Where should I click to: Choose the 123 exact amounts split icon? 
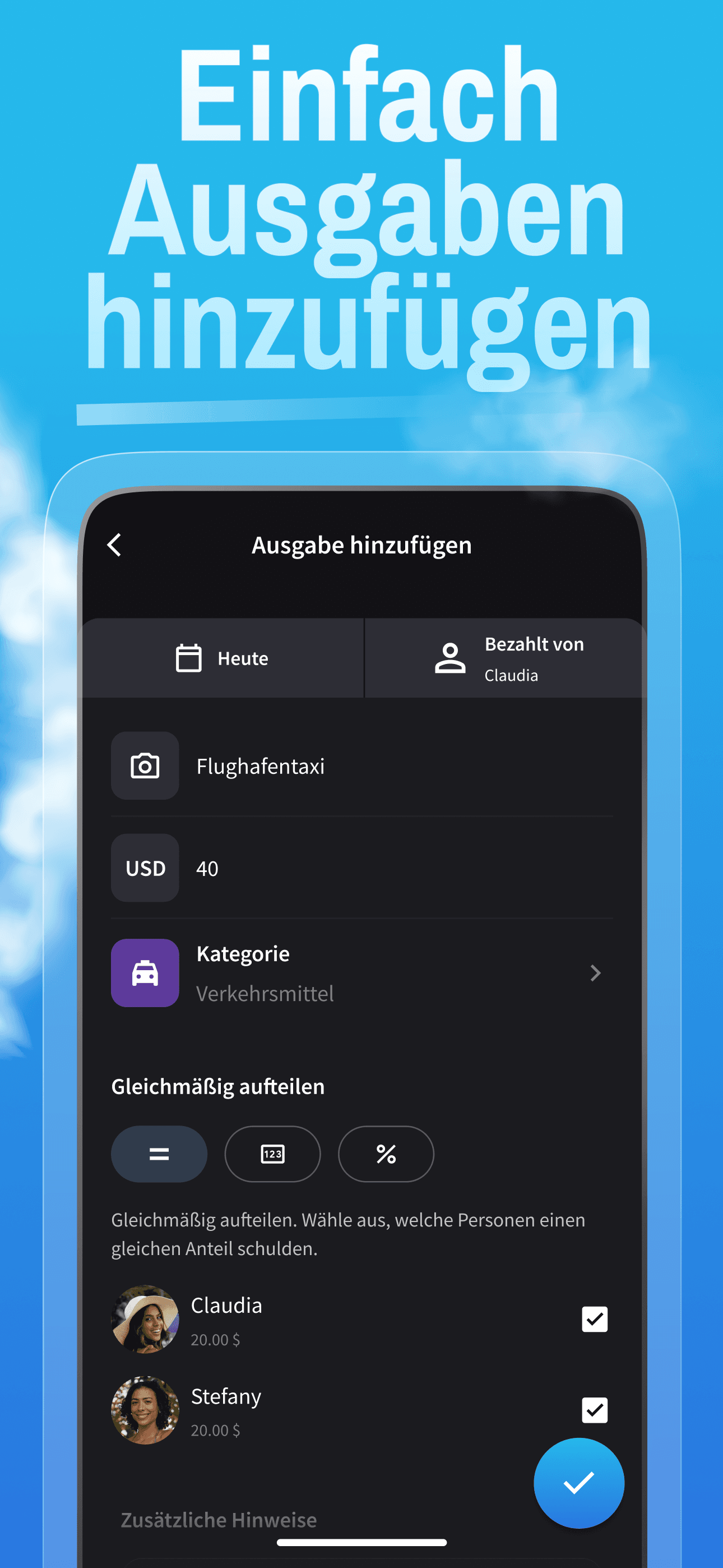pyautogui.click(x=271, y=1154)
